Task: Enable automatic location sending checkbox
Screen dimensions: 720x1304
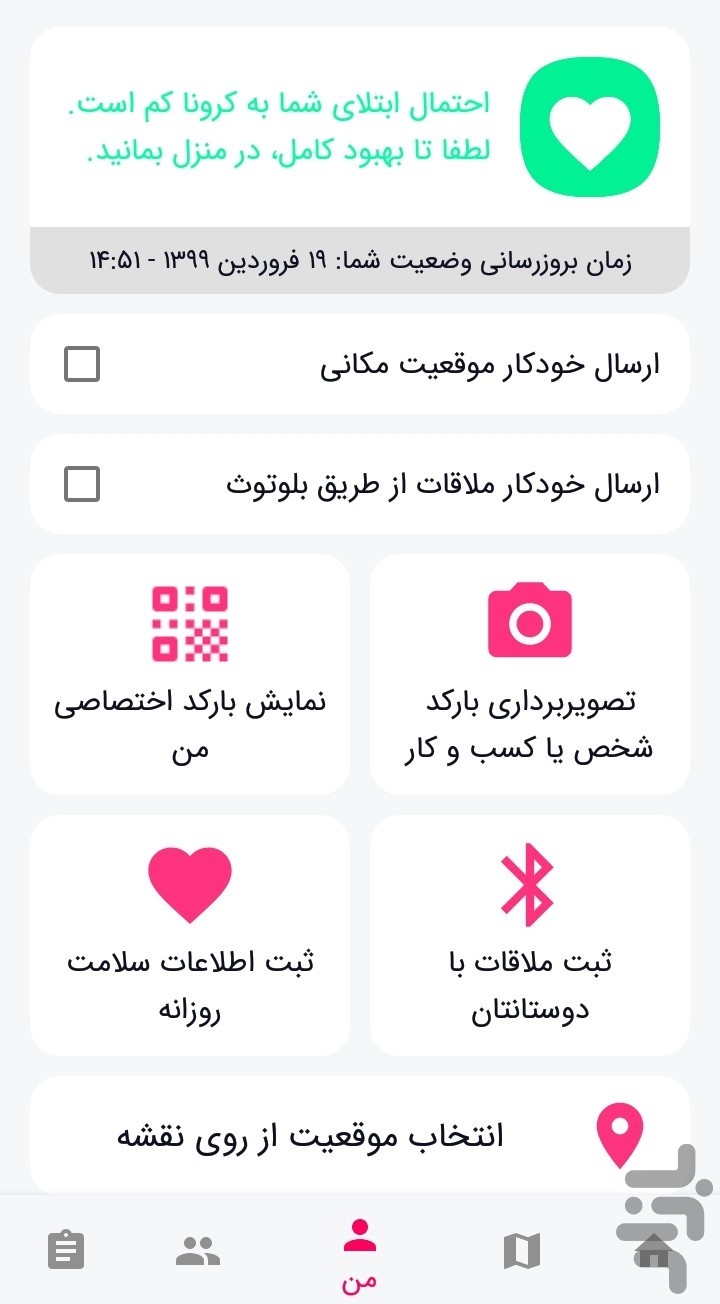Action: point(82,364)
